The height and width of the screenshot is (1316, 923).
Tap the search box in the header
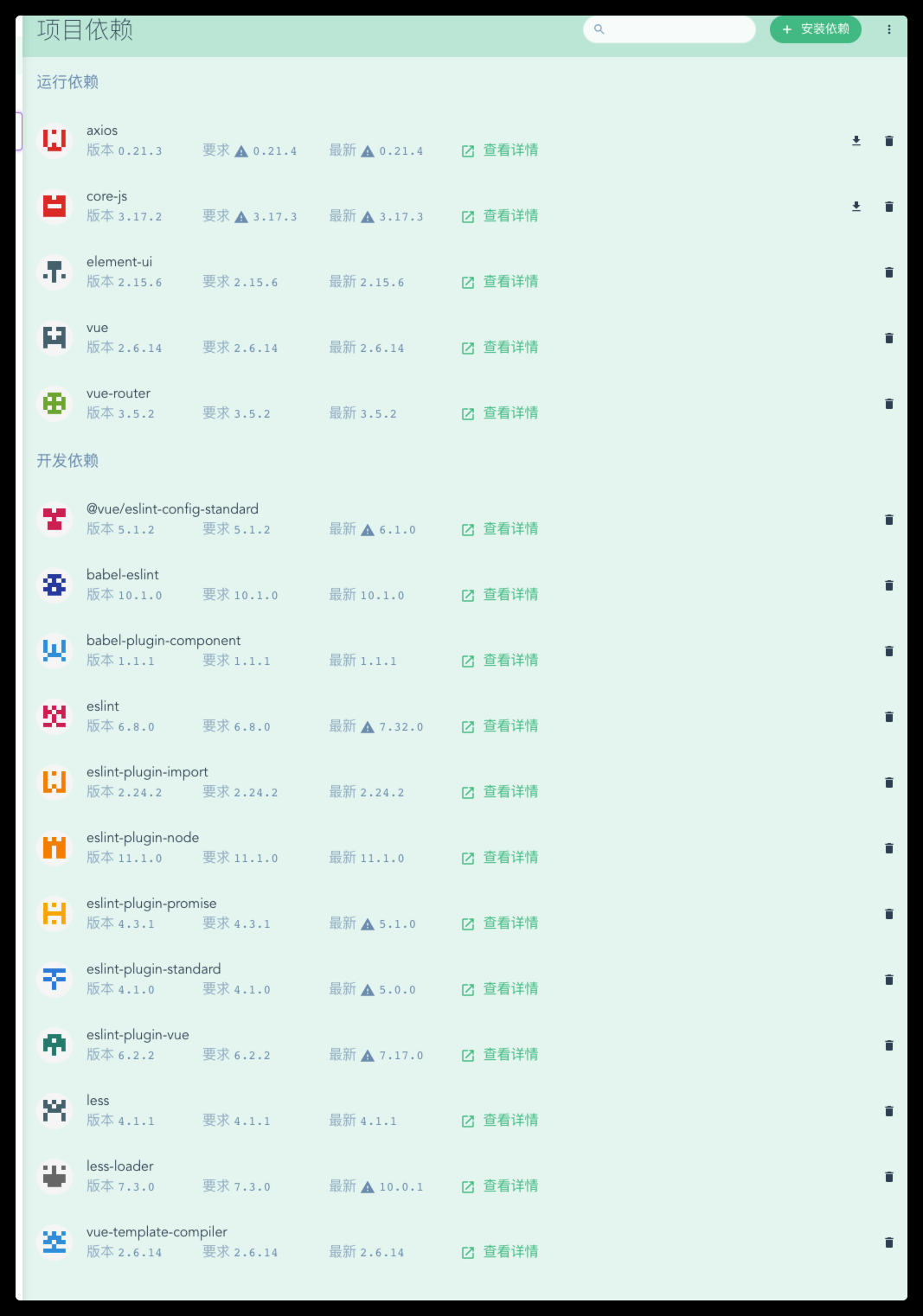tap(676, 29)
